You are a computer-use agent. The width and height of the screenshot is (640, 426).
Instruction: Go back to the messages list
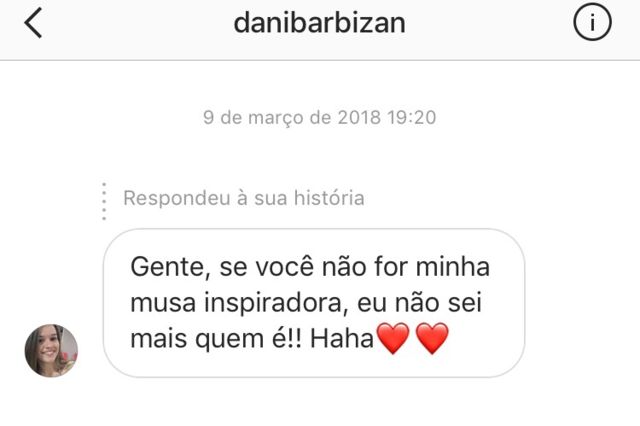point(34,23)
